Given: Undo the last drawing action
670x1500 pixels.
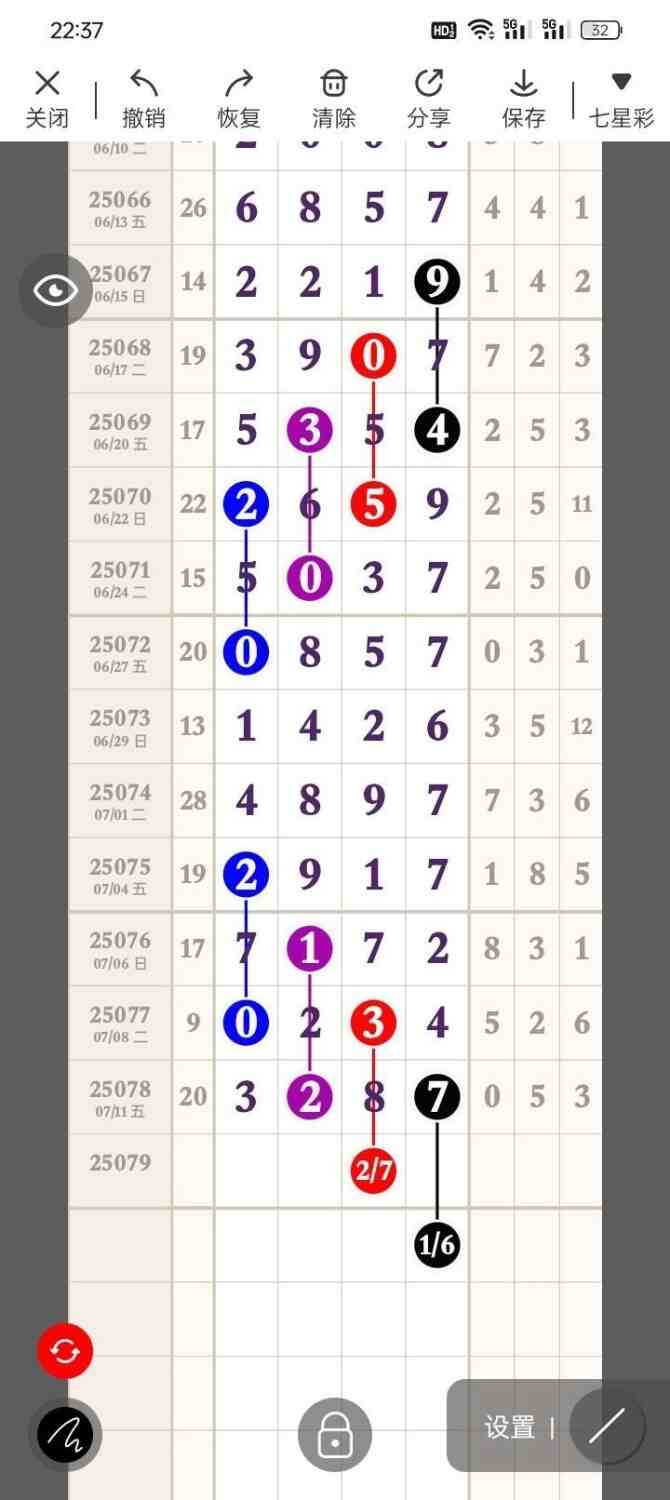Looking at the screenshot, I should click(144, 98).
